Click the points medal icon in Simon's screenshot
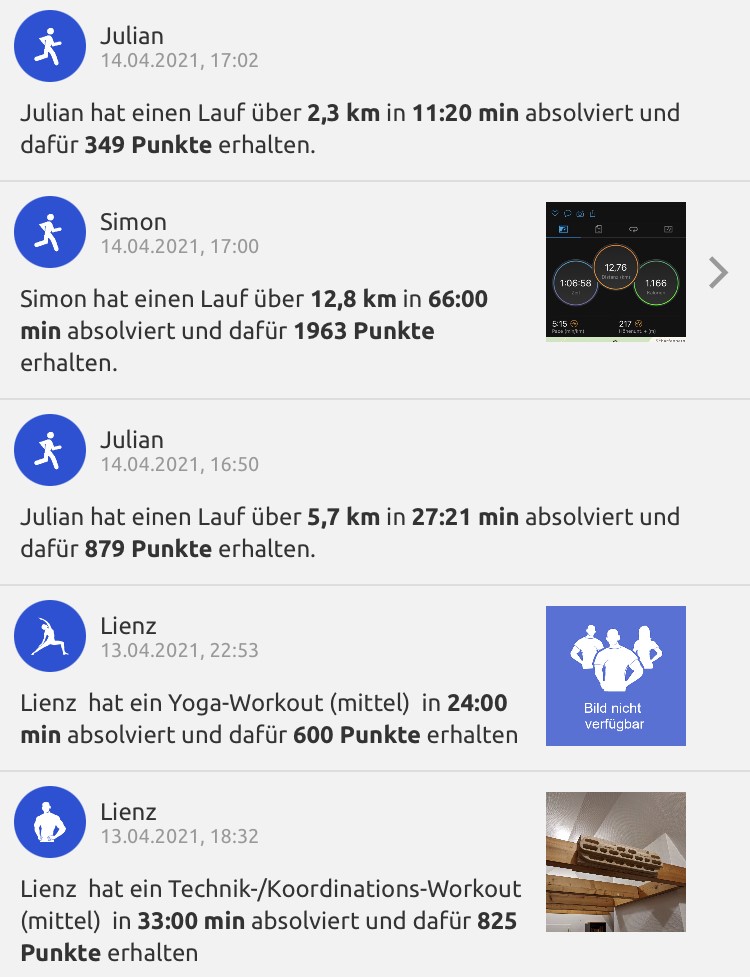The height and width of the screenshot is (977, 750). point(639,322)
